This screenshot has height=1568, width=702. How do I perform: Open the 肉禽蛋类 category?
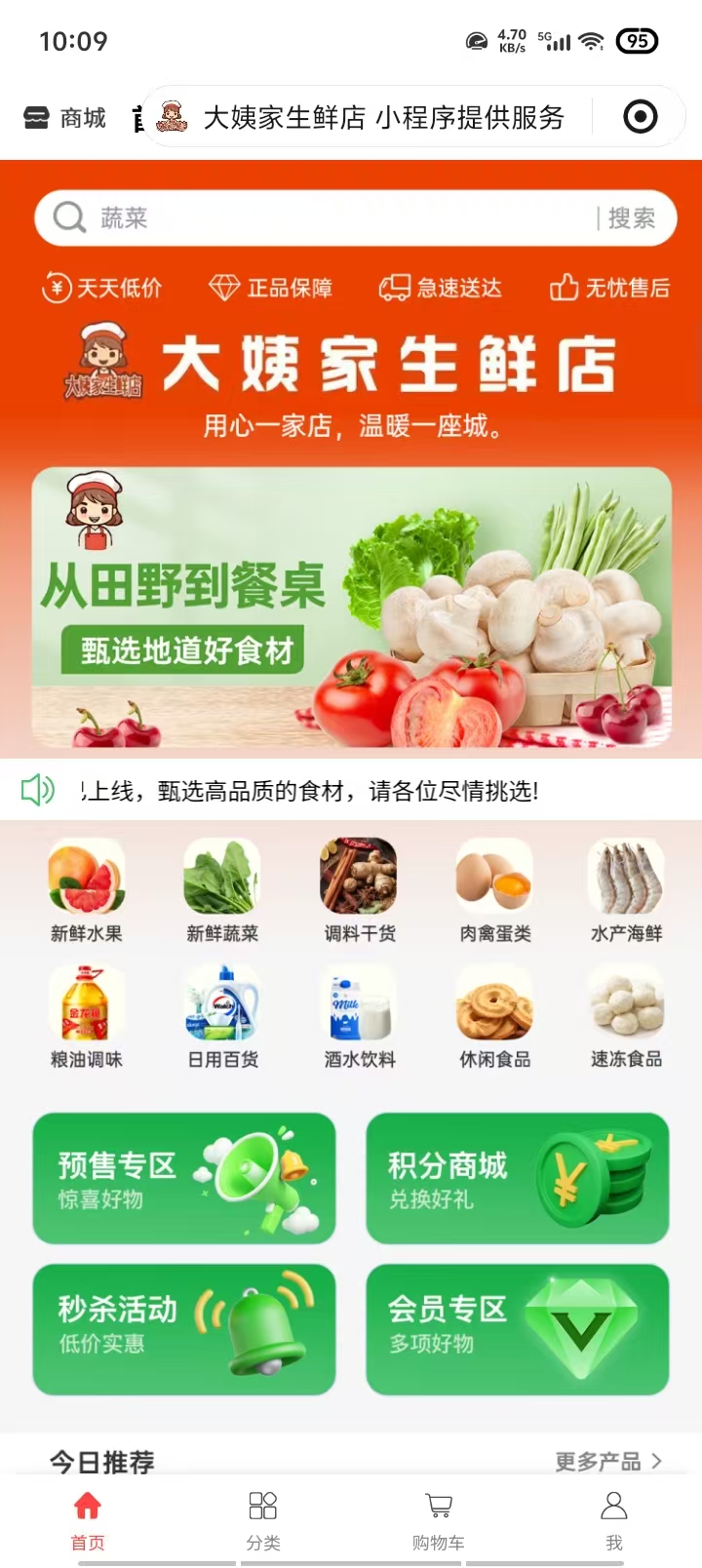pyautogui.click(x=495, y=891)
